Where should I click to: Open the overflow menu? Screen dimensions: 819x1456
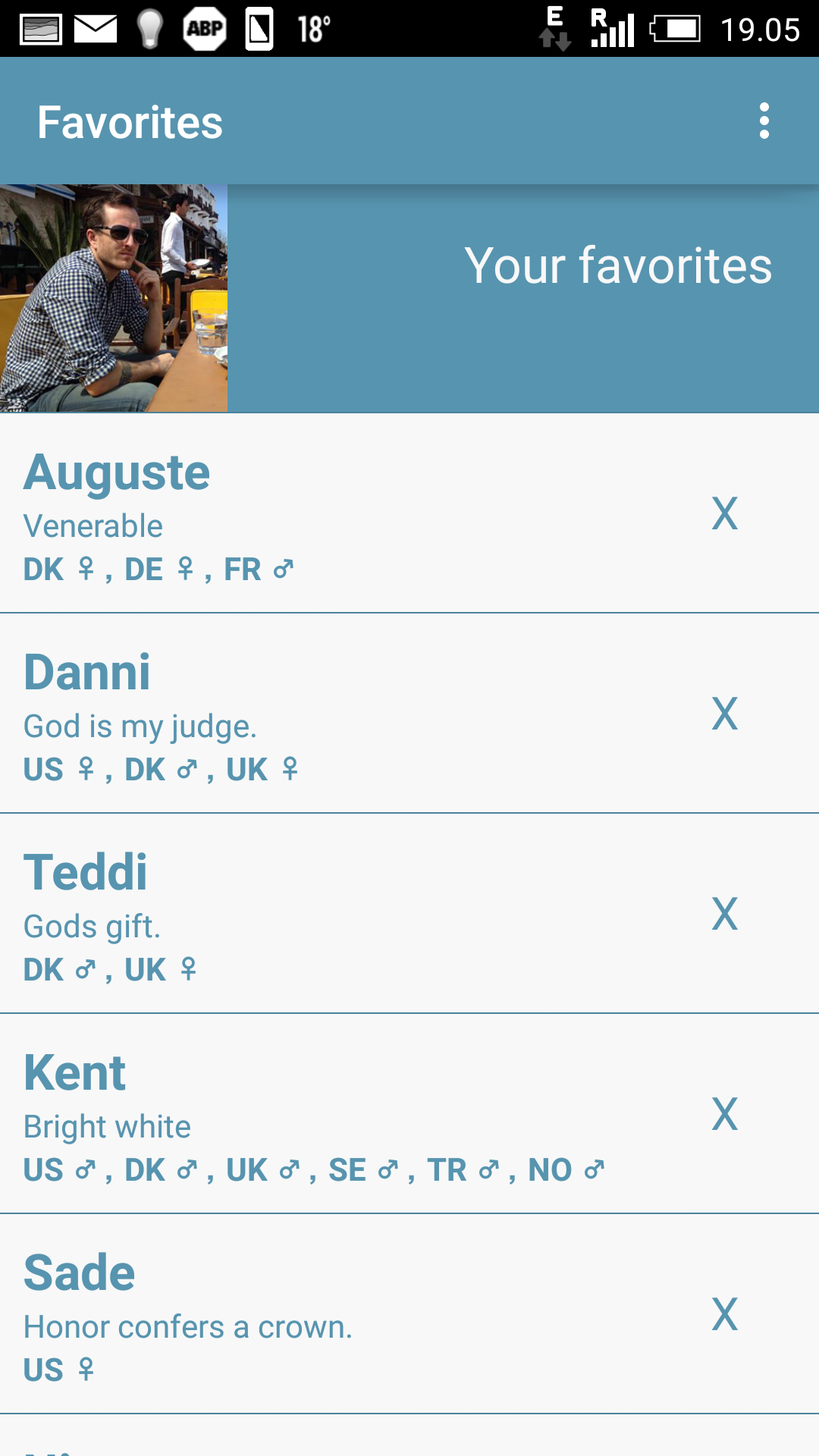[764, 121]
